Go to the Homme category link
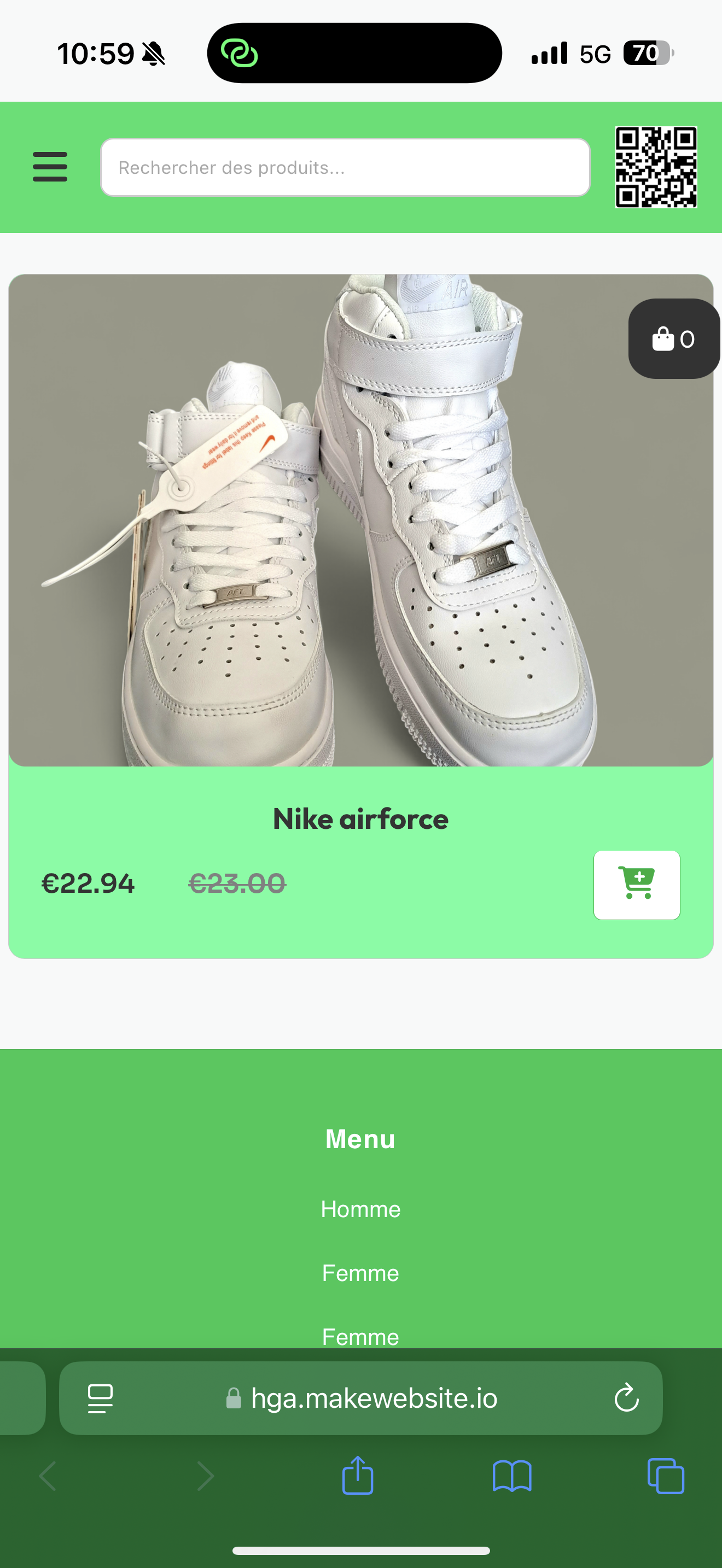 pos(360,1209)
